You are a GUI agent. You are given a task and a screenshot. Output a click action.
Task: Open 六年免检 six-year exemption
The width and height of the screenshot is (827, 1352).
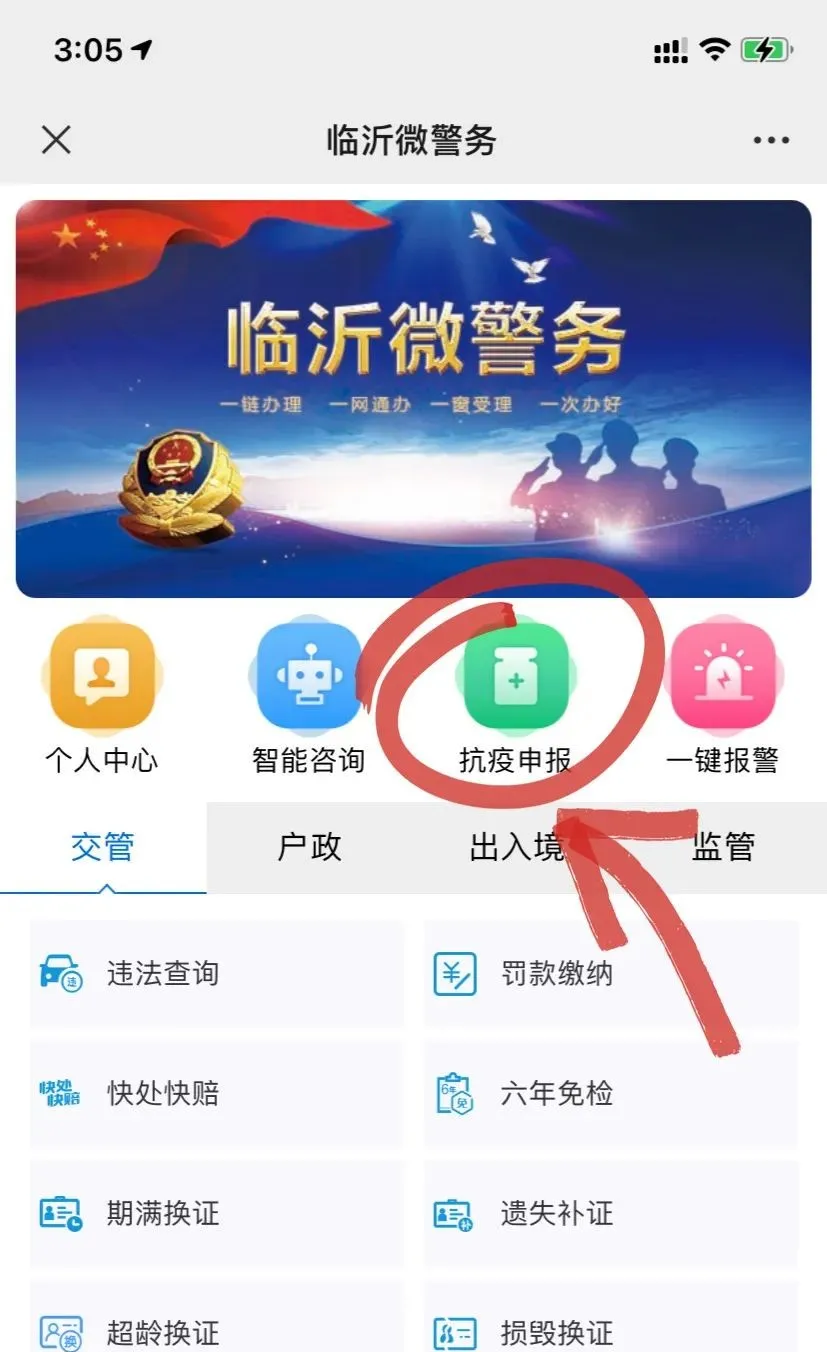coord(610,1093)
